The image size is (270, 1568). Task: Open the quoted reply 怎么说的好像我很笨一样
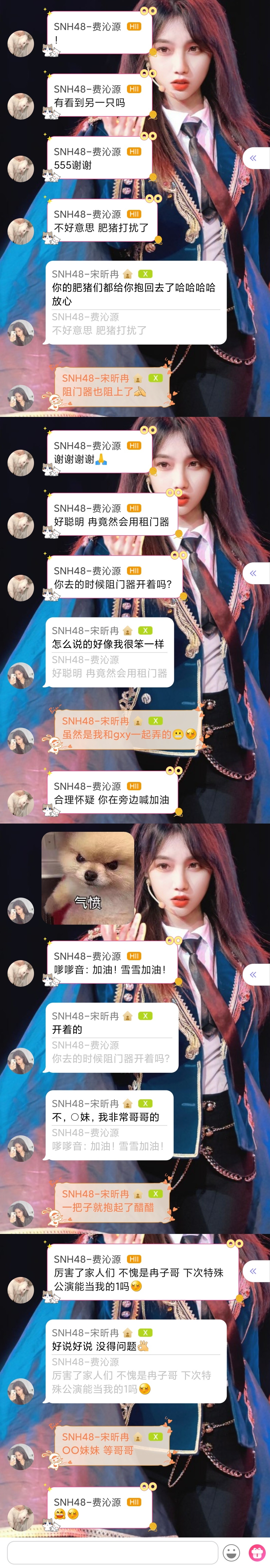pos(109,651)
